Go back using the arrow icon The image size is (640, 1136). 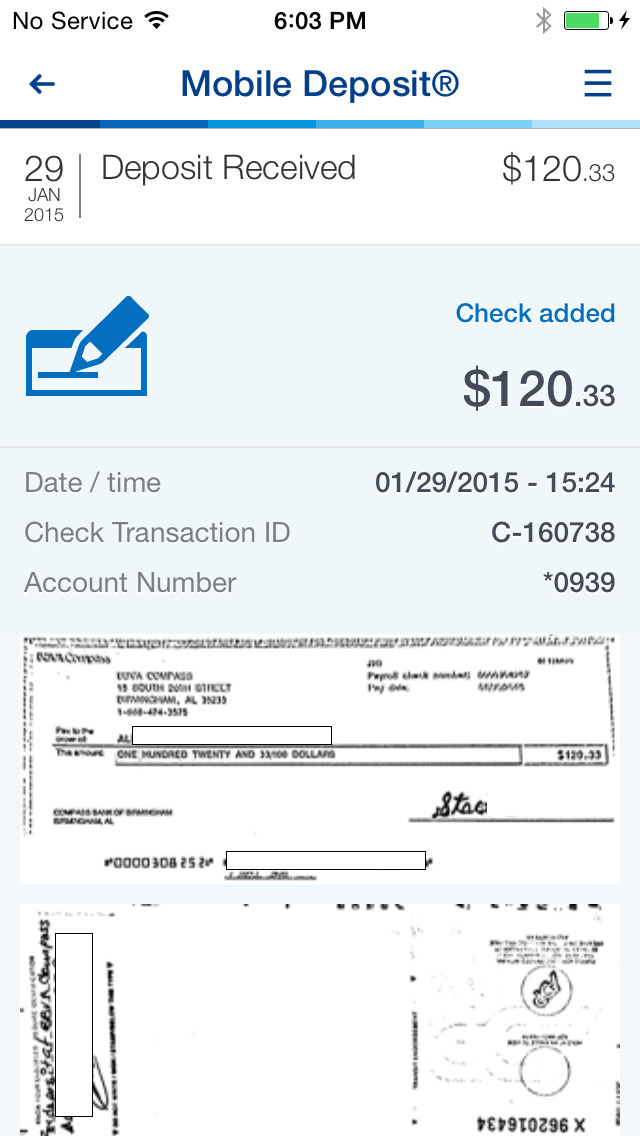click(42, 84)
